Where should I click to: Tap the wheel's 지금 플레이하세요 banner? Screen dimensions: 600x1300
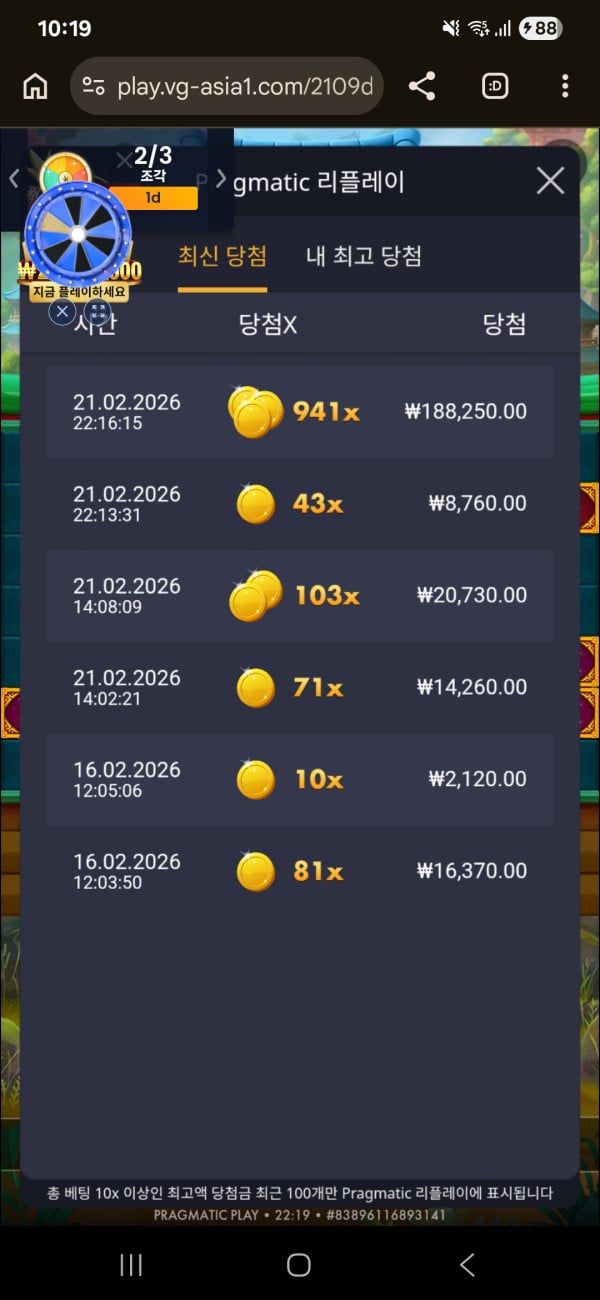coord(79,292)
